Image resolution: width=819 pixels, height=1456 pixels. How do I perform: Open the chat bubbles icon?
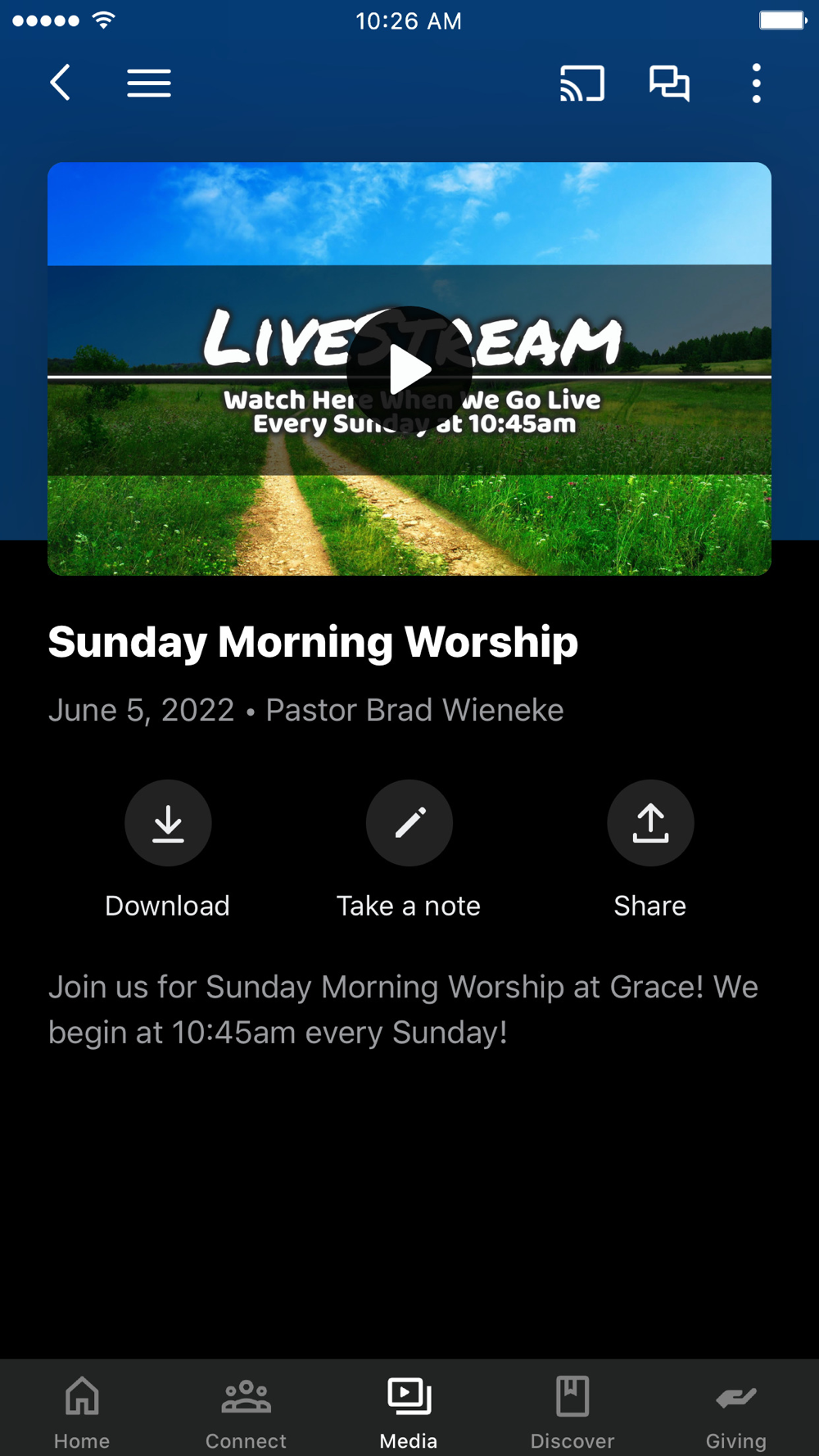(x=669, y=83)
